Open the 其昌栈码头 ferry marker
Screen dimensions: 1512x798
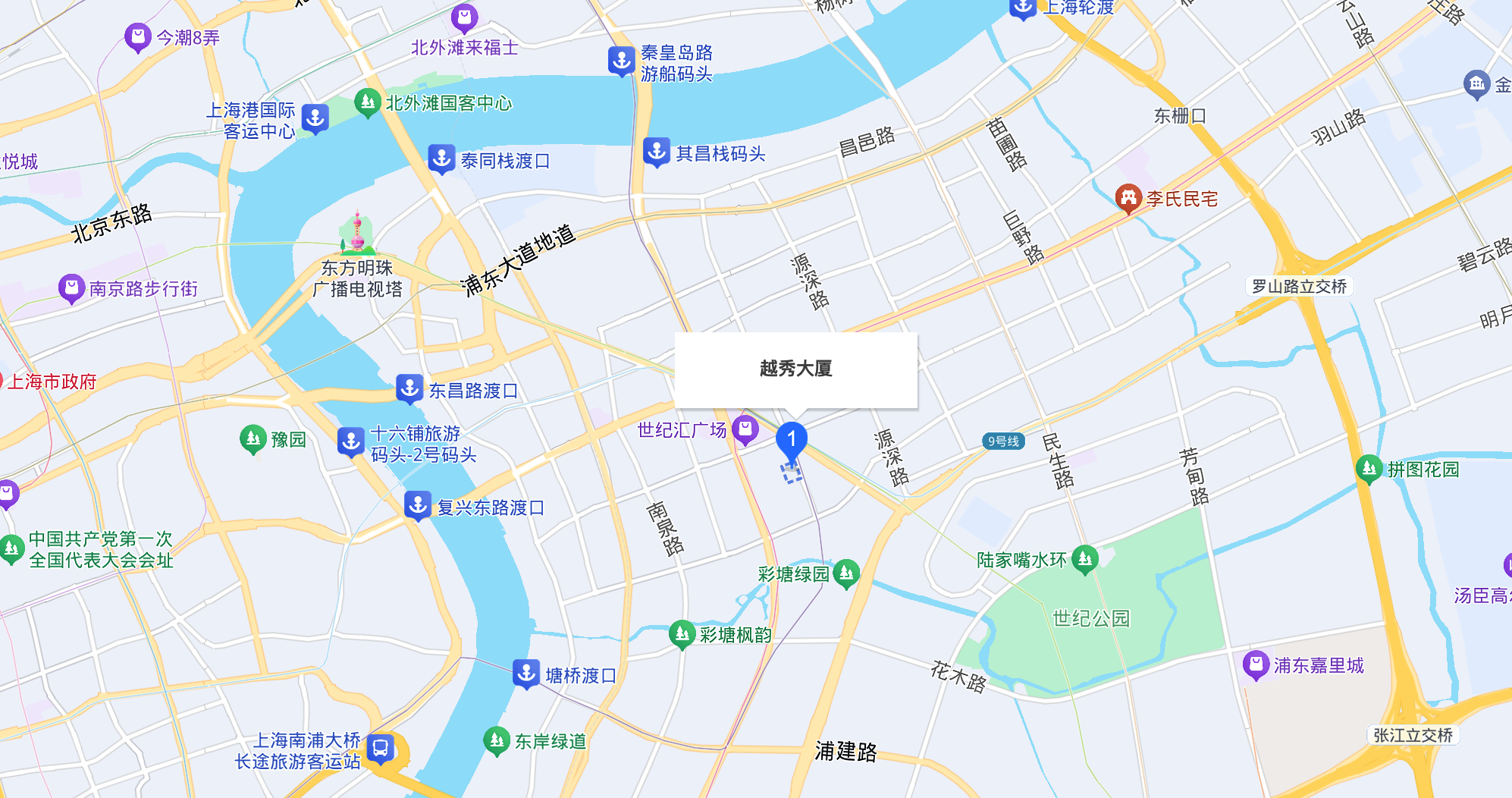[x=657, y=152]
